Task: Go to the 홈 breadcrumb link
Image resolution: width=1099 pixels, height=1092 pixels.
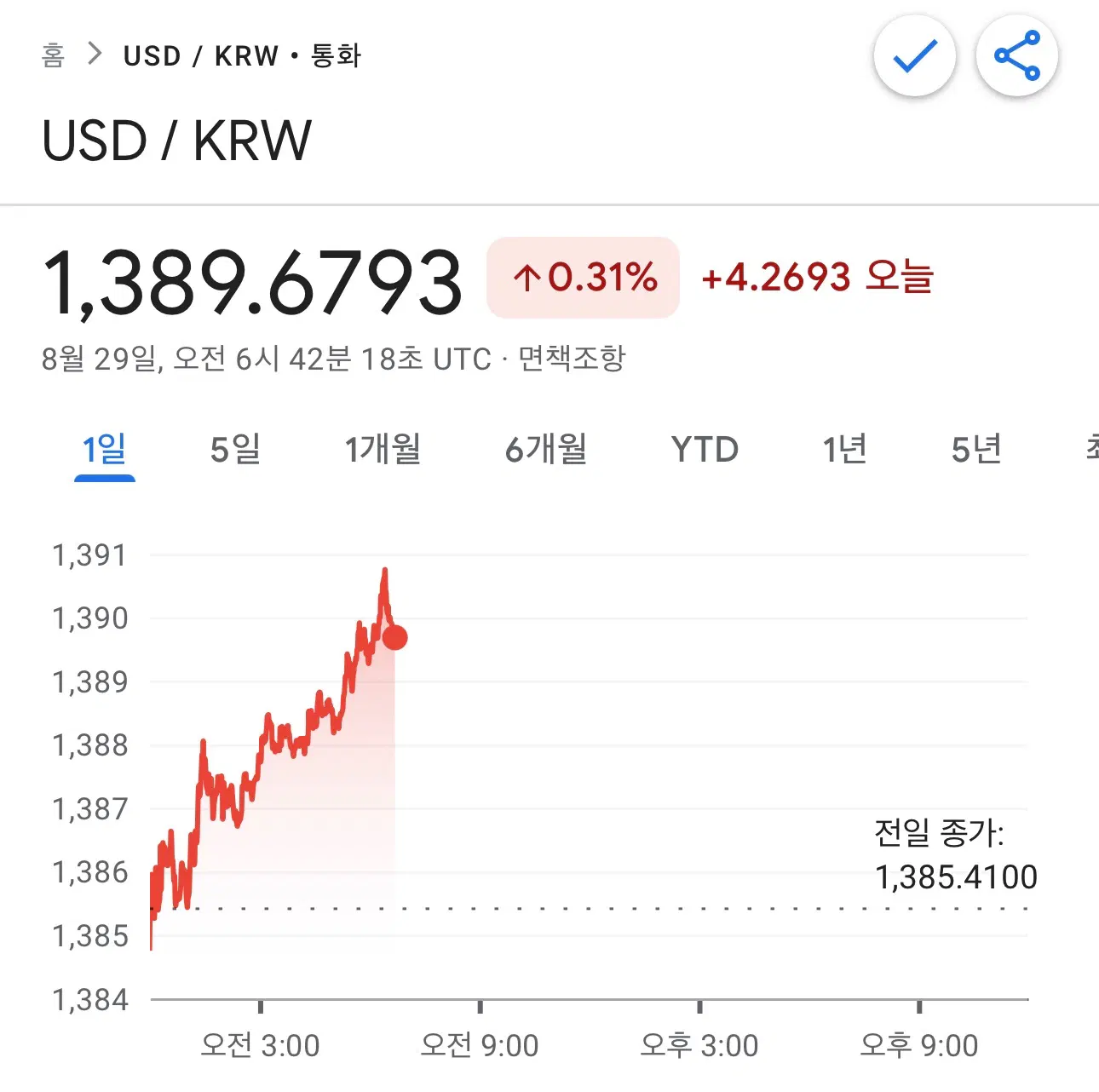Action: 53,55
